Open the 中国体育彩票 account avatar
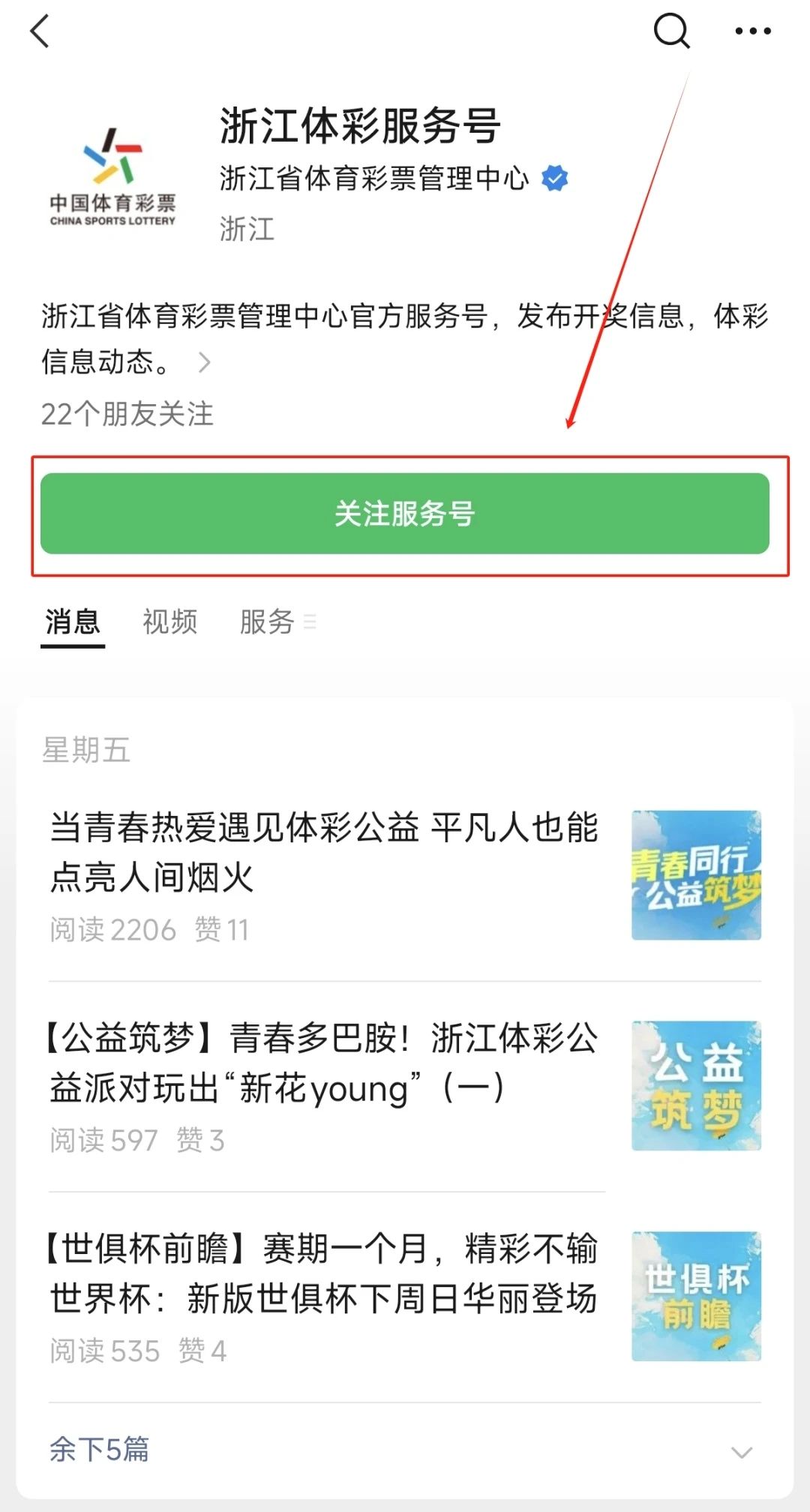This screenshot has width=810, height=1512. click(112, 177)
